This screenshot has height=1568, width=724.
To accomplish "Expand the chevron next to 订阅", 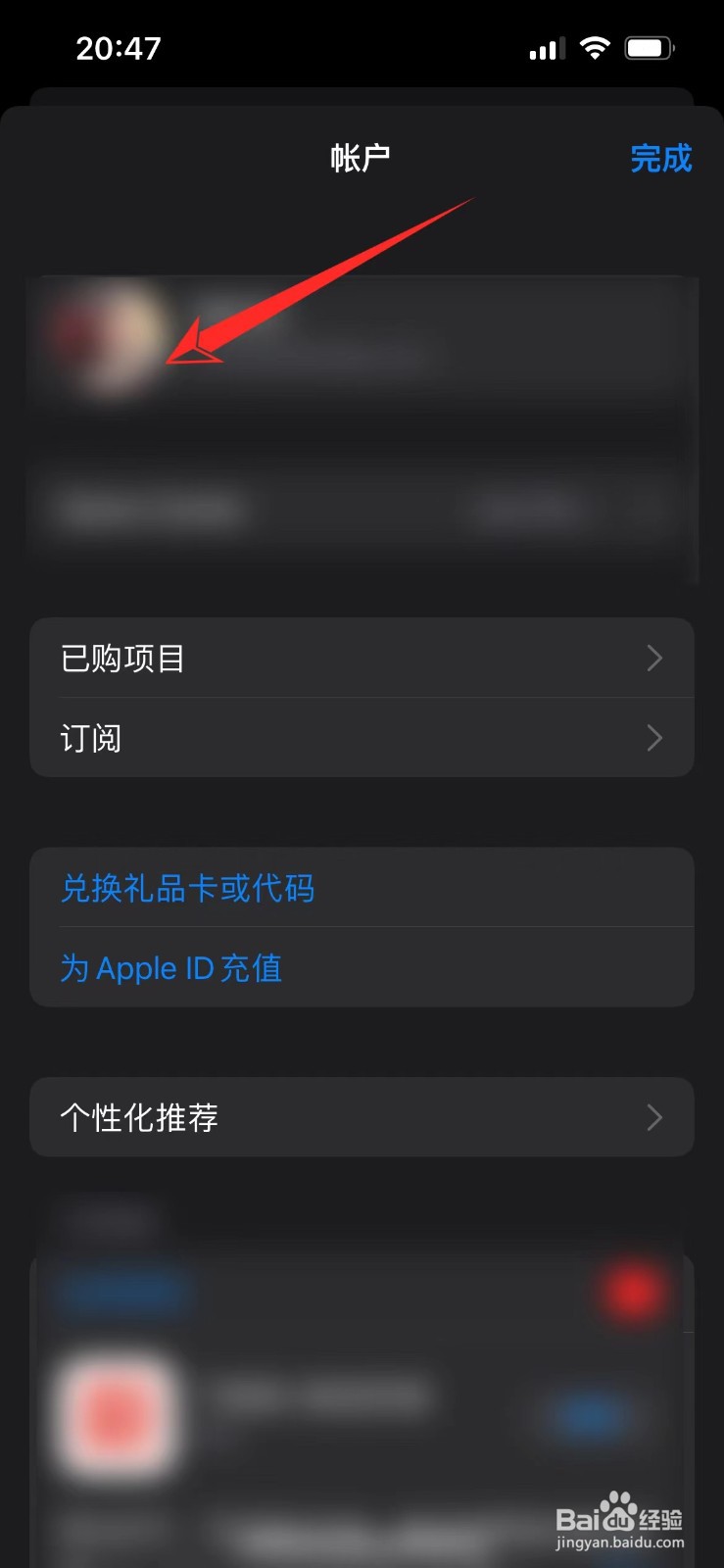I will pyautogui.click(x=654, y=737).
